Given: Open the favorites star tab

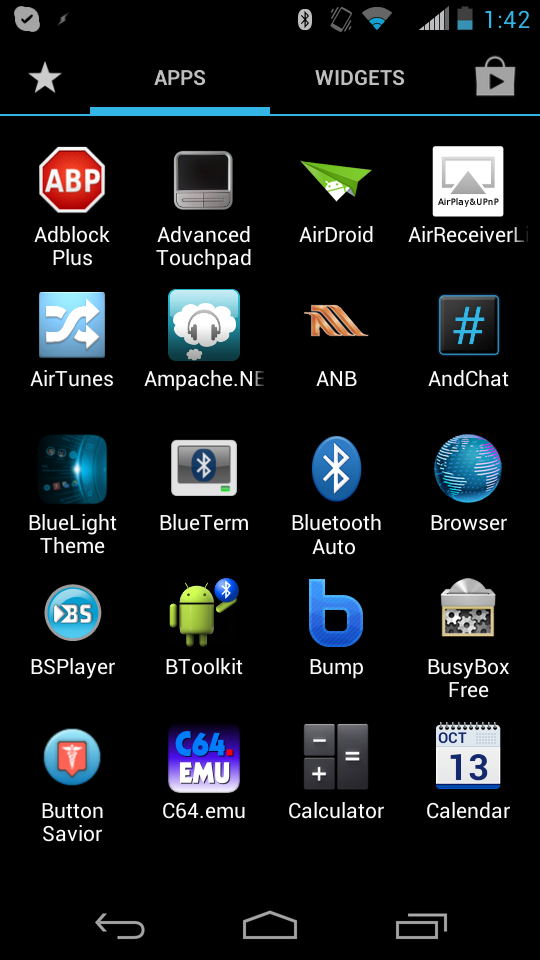Looking at the screenshot, I should 45,78.
